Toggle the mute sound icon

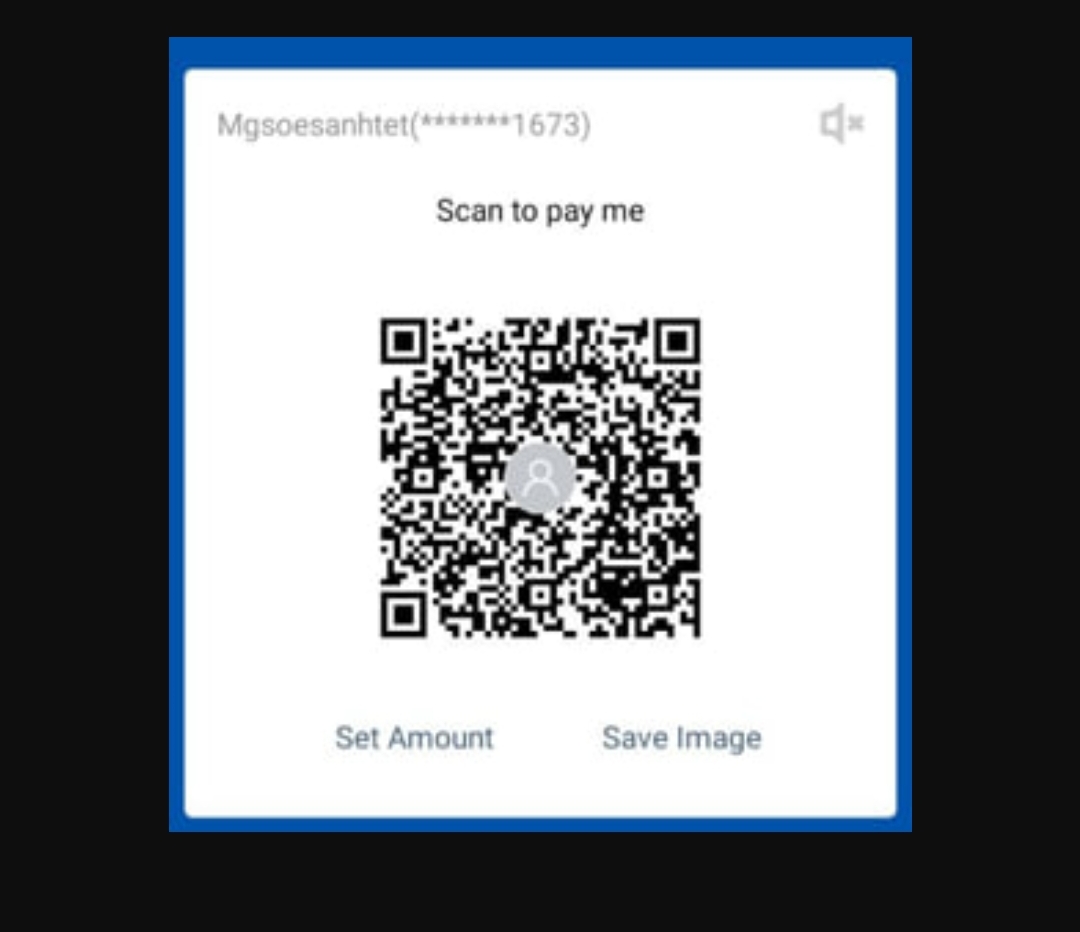click(841, 124)
